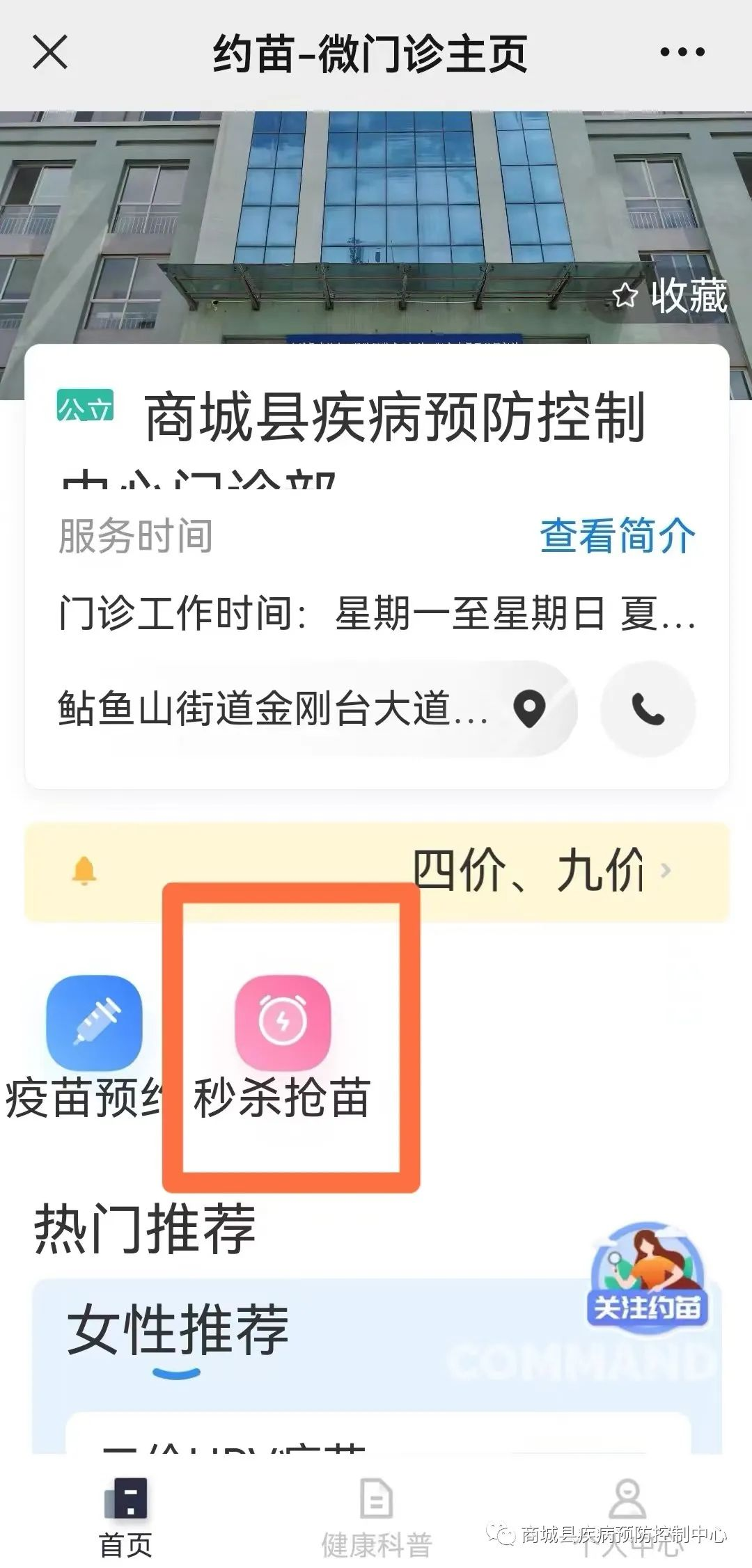Open the clinic address location pin

point(529,709)
